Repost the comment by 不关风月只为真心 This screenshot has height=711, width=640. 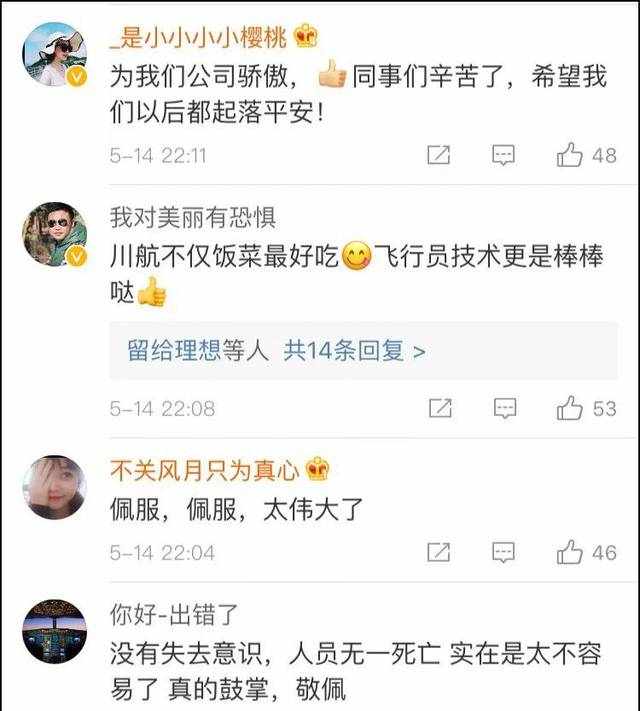438,551
